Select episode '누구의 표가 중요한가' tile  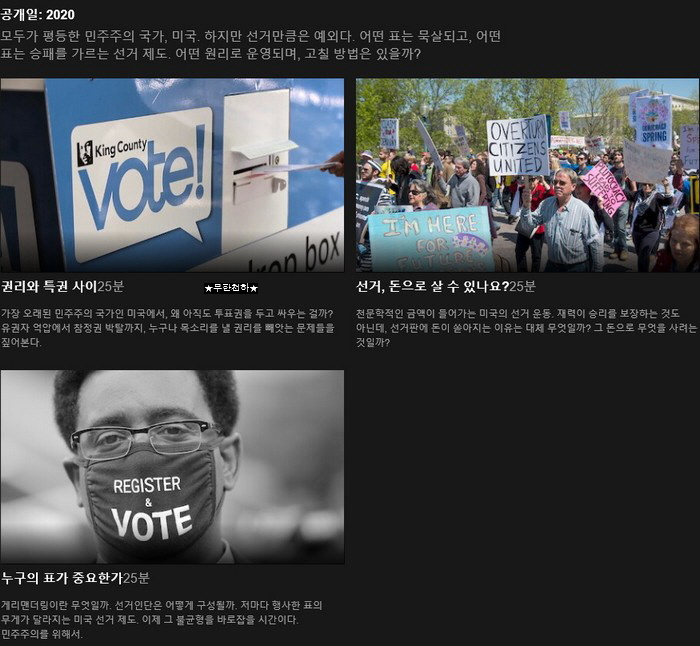(172, 466)
